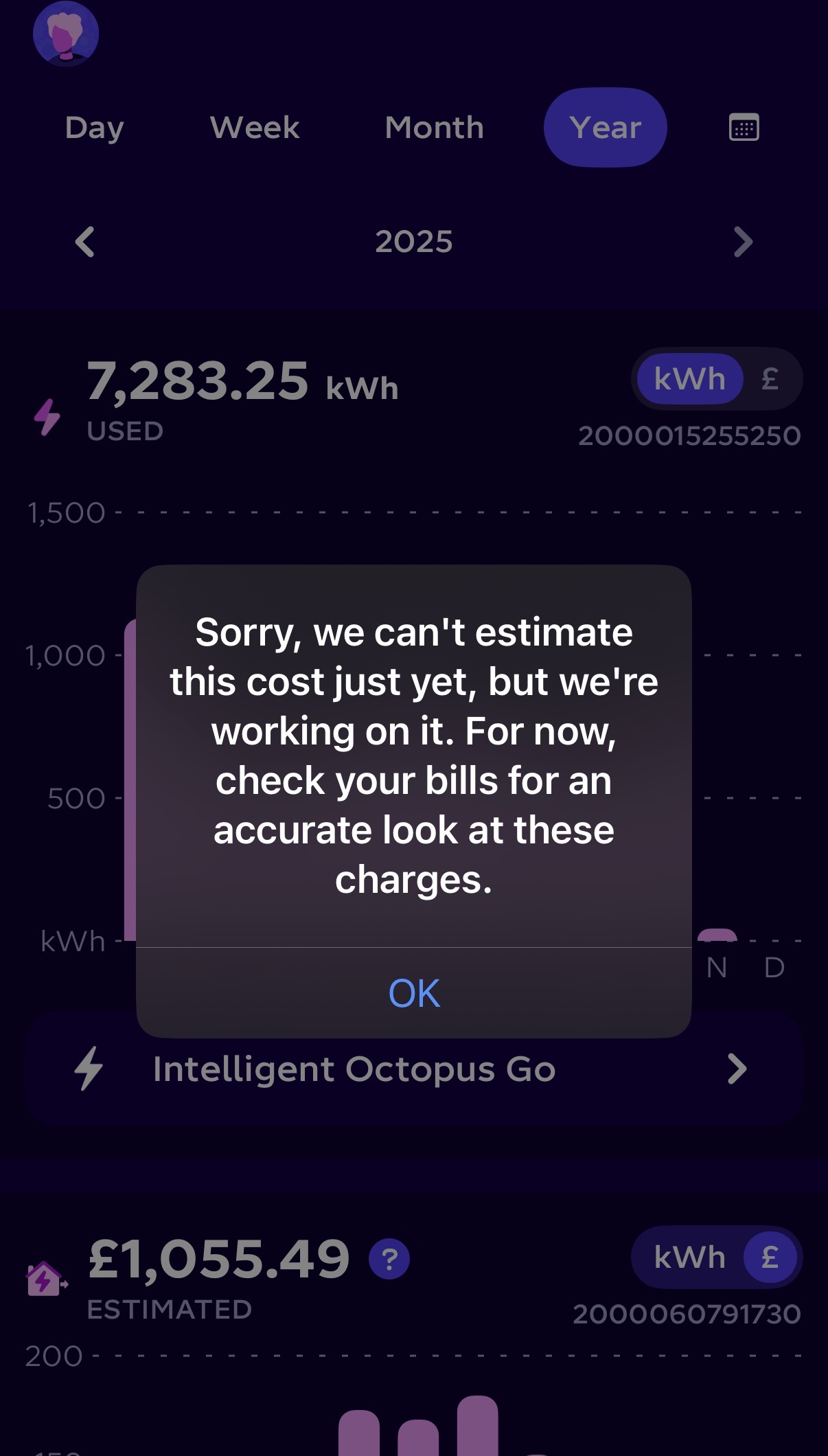Open the profile avatar

tap(66, 34)
